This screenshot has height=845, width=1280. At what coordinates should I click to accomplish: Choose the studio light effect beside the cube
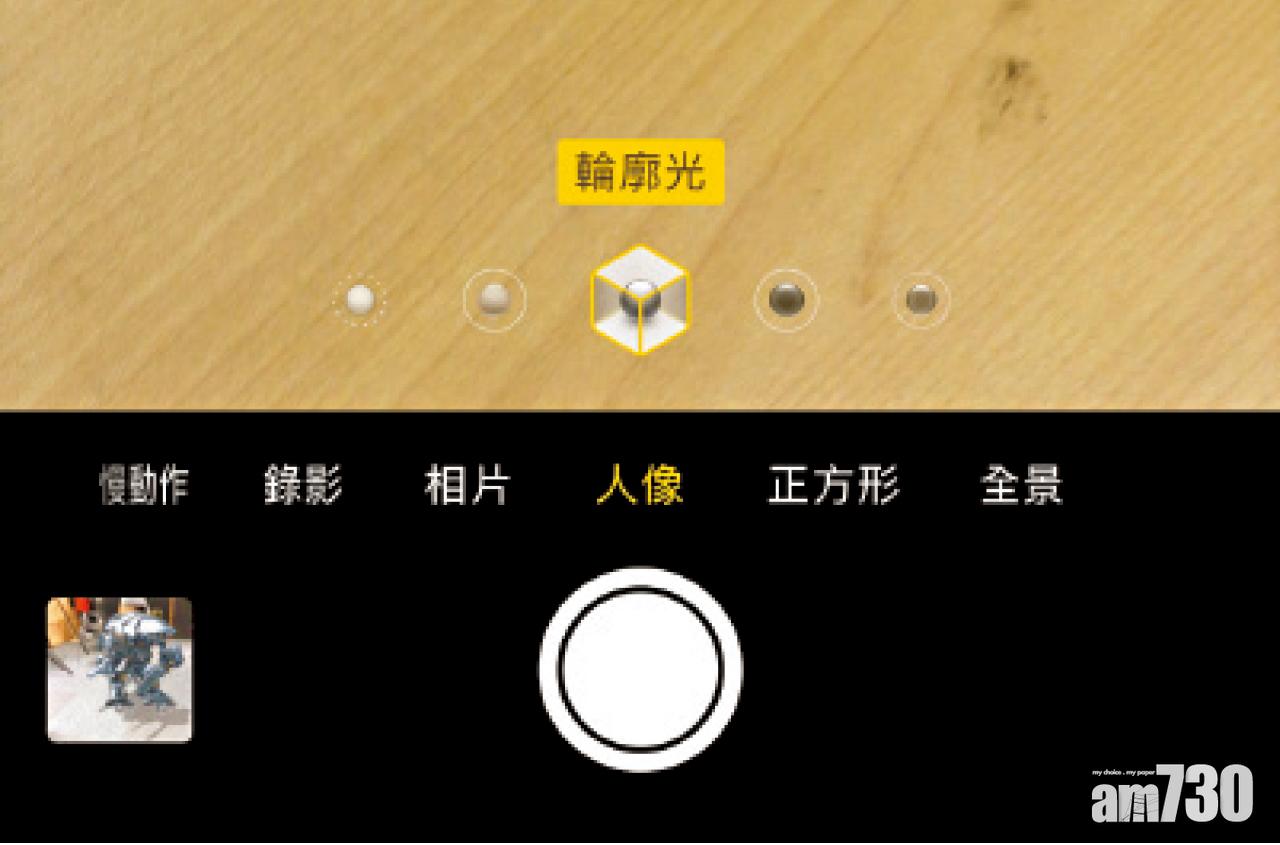click(495, 300)
